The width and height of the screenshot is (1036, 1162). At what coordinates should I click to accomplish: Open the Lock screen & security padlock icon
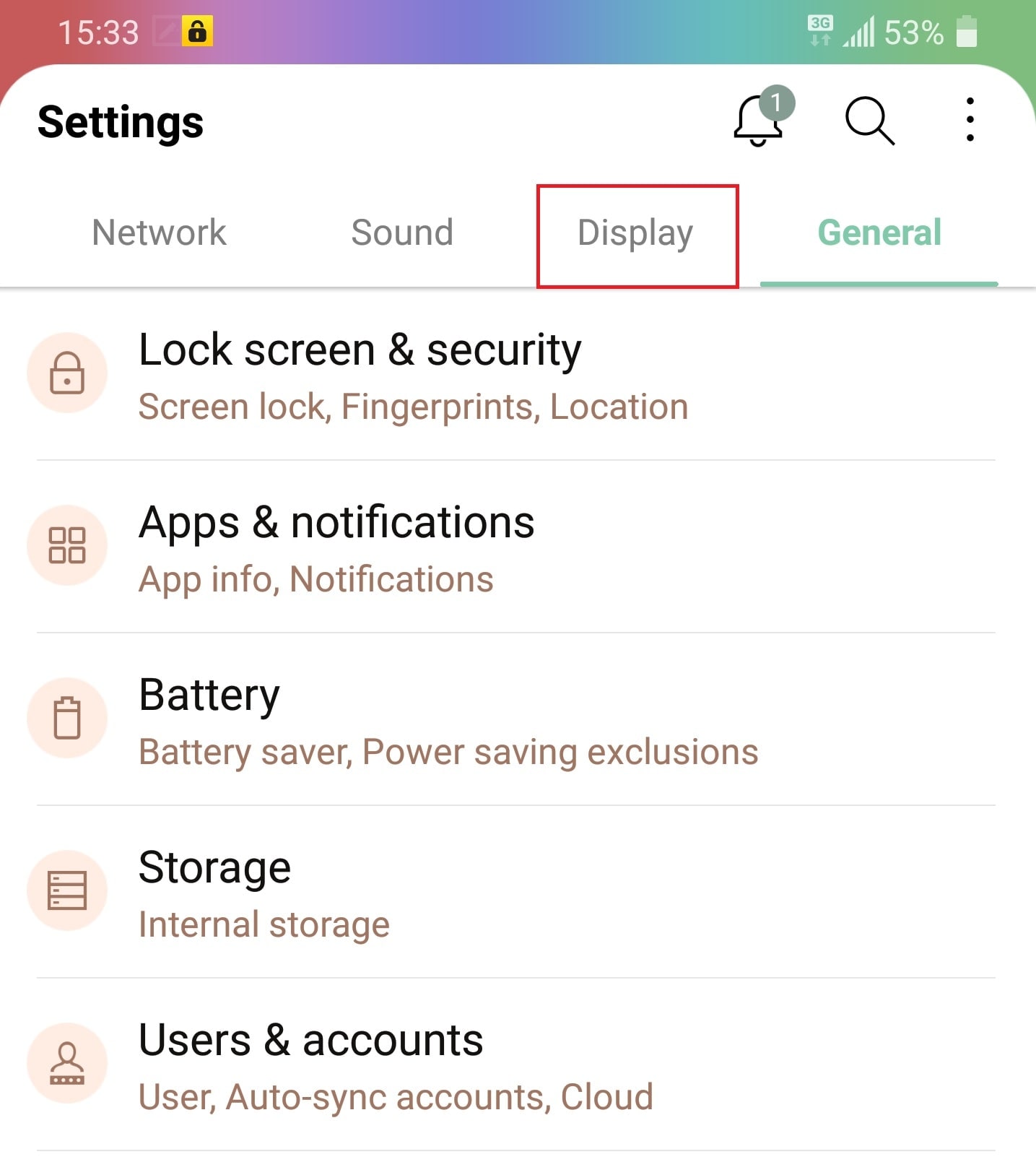coord(66,373)
